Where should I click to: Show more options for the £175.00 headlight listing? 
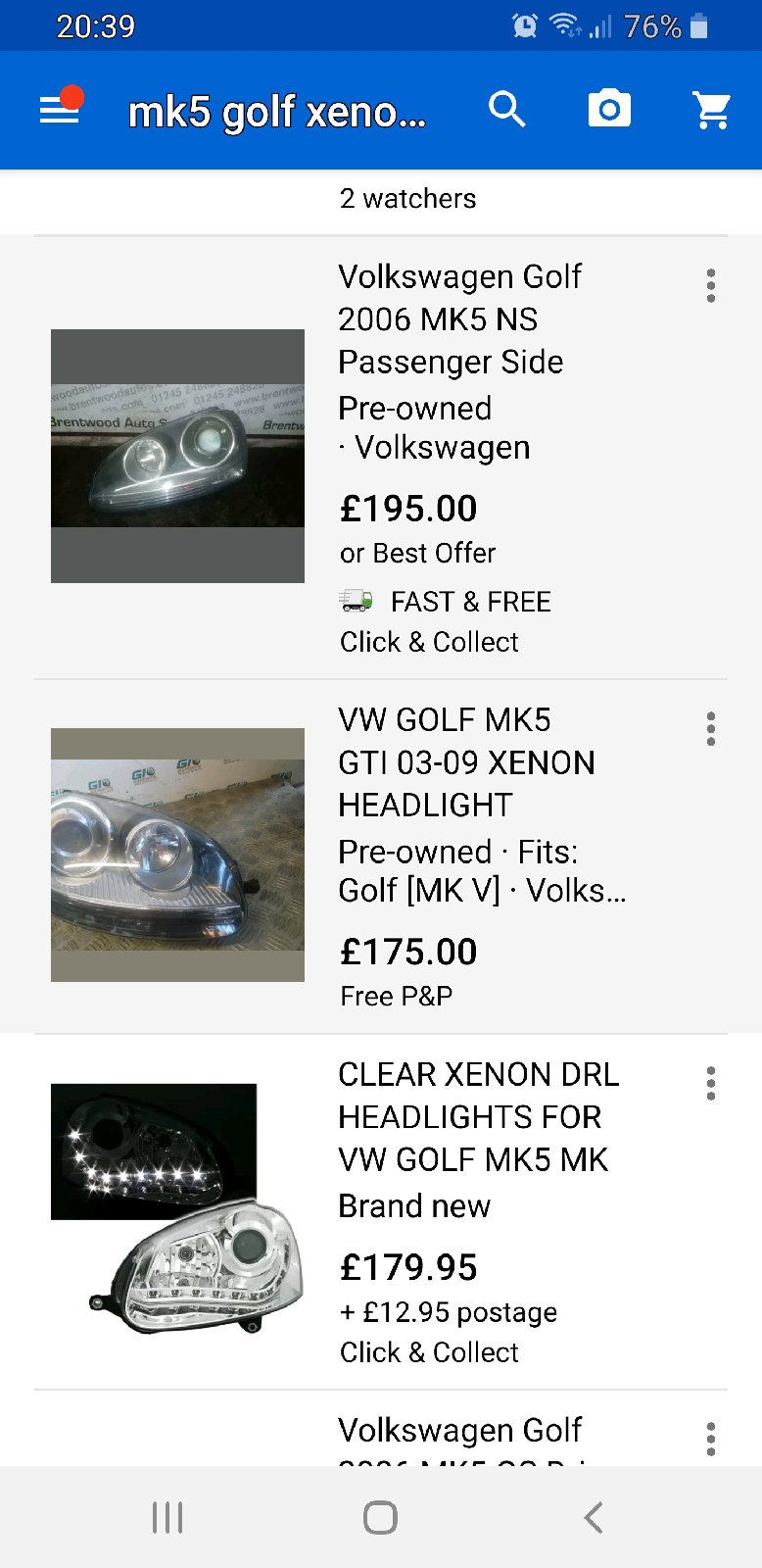pyautogui.click(x=711, y=729)
